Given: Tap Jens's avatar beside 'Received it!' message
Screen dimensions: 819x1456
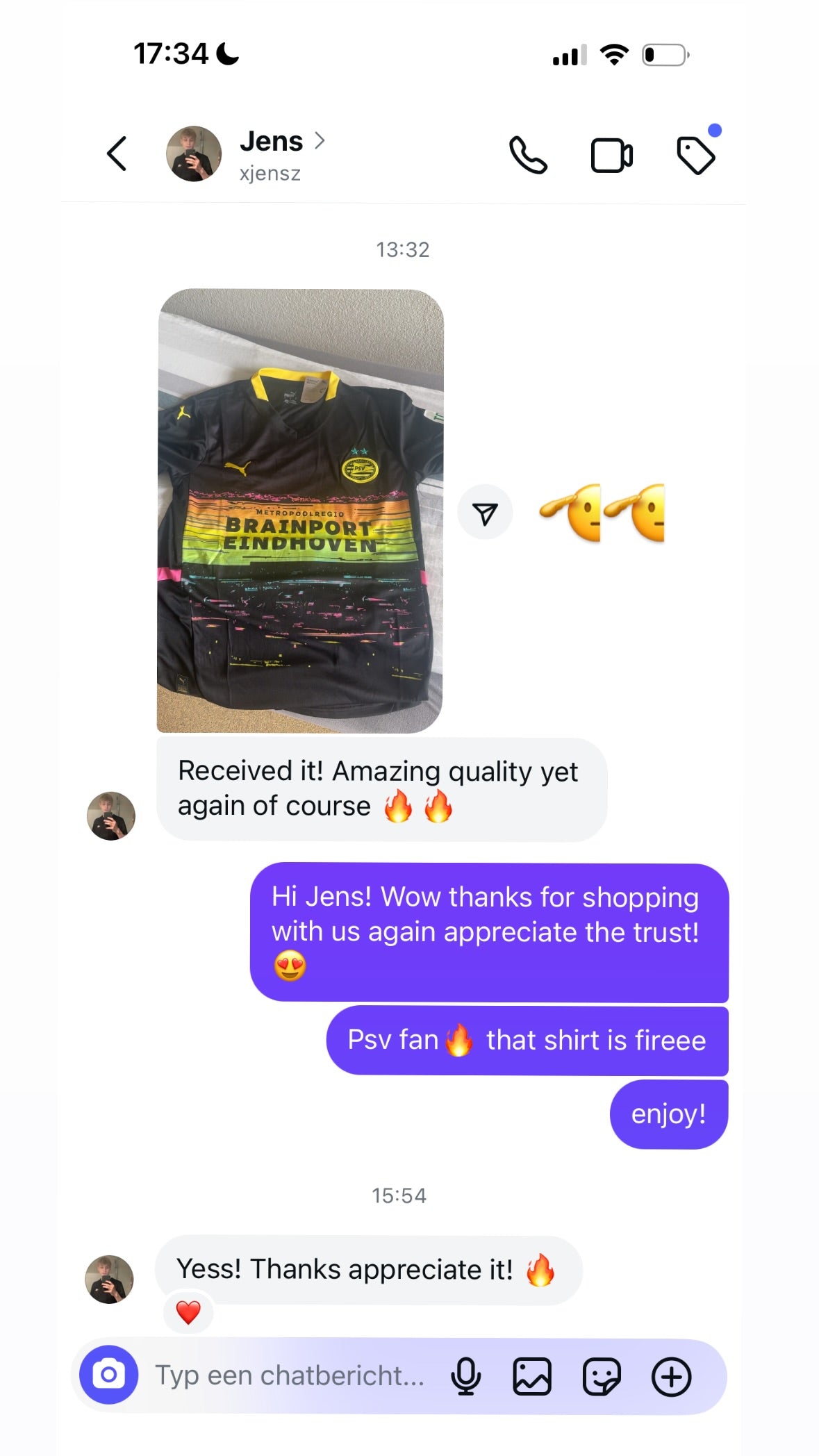Looking at the screenshot, I should click(x=111, y=816).
